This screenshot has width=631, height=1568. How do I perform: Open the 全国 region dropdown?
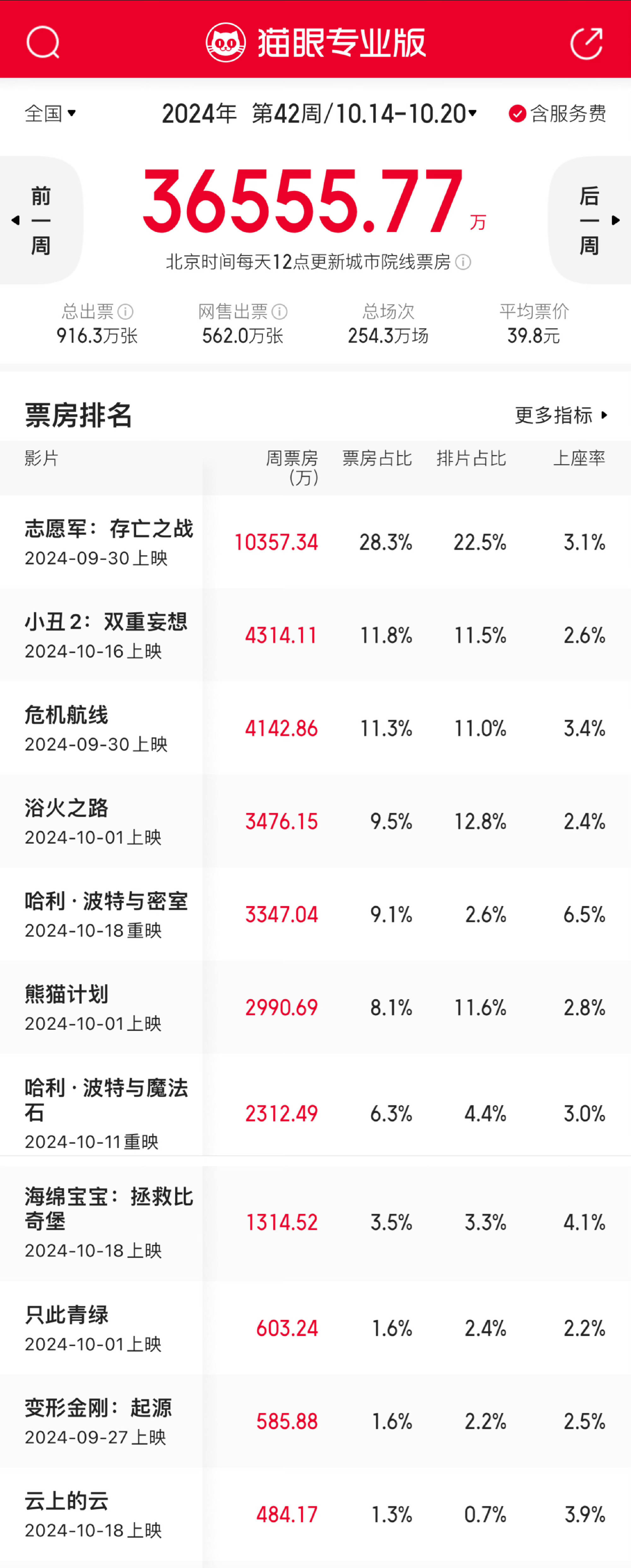50,113
